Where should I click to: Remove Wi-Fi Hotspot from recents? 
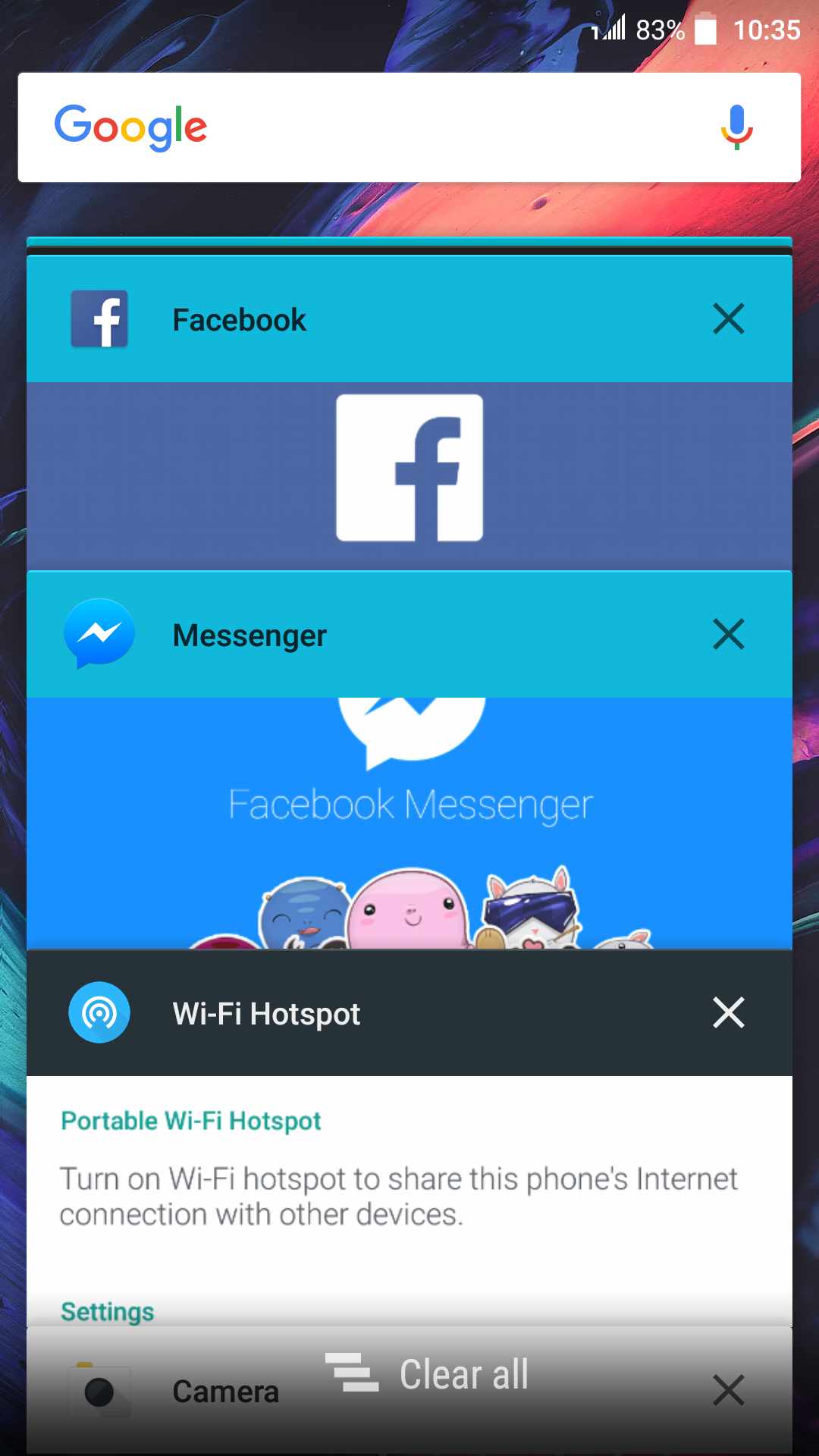click(x=729, y=1012)
